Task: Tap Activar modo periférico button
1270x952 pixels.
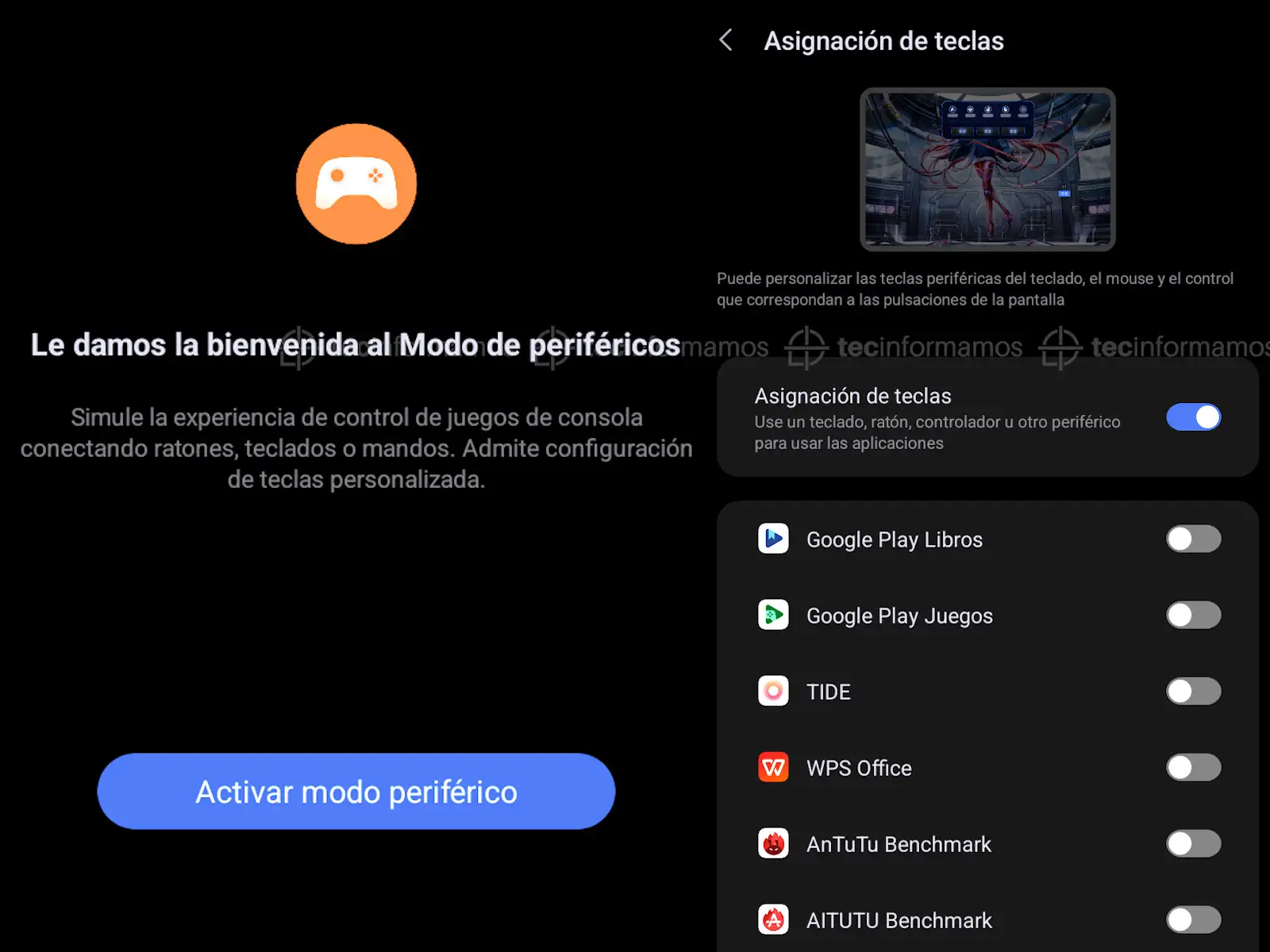Action: pyautogui.click(x=356, y=791)
